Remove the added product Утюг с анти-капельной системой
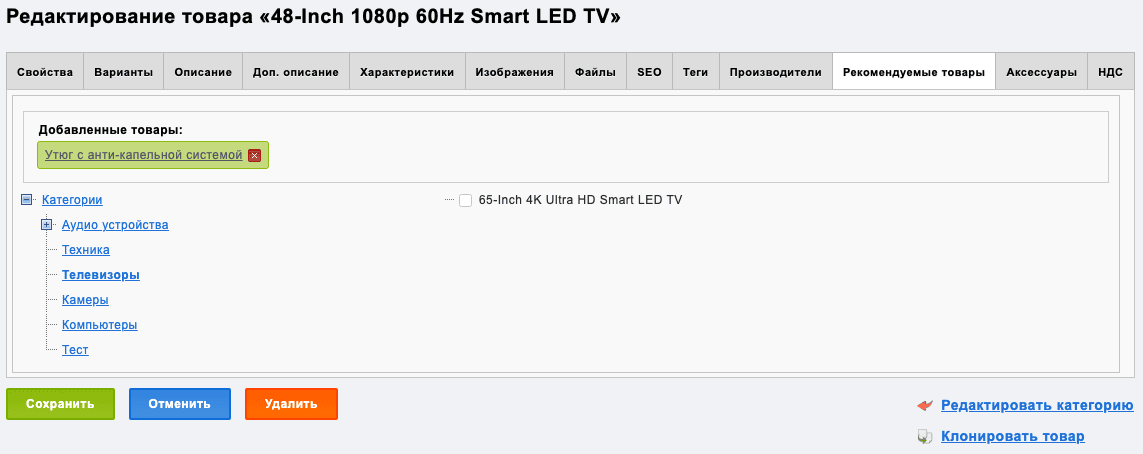Screen dimensions: 1143x454 point(254,155)
